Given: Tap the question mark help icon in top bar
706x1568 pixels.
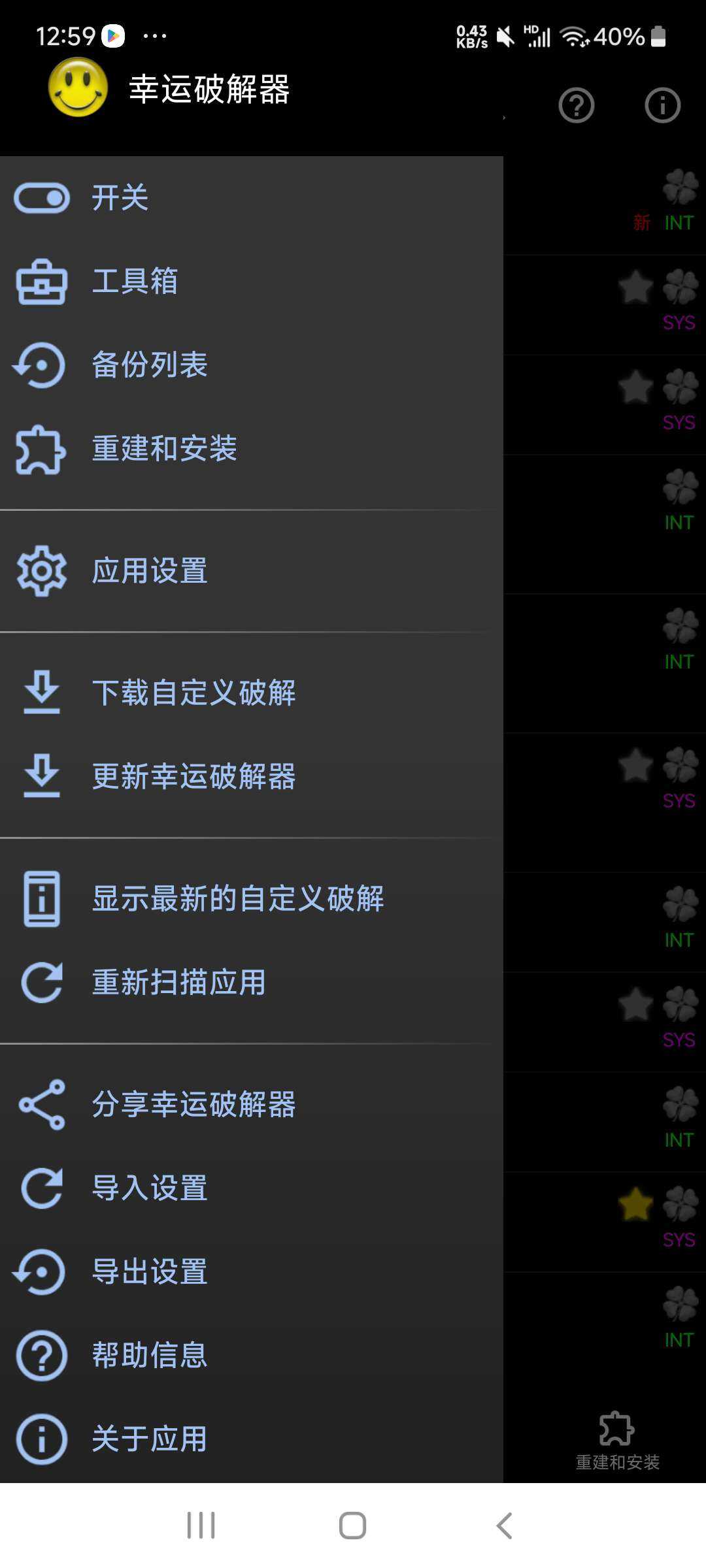Looking at the screenshot, I should coord(576,105).
